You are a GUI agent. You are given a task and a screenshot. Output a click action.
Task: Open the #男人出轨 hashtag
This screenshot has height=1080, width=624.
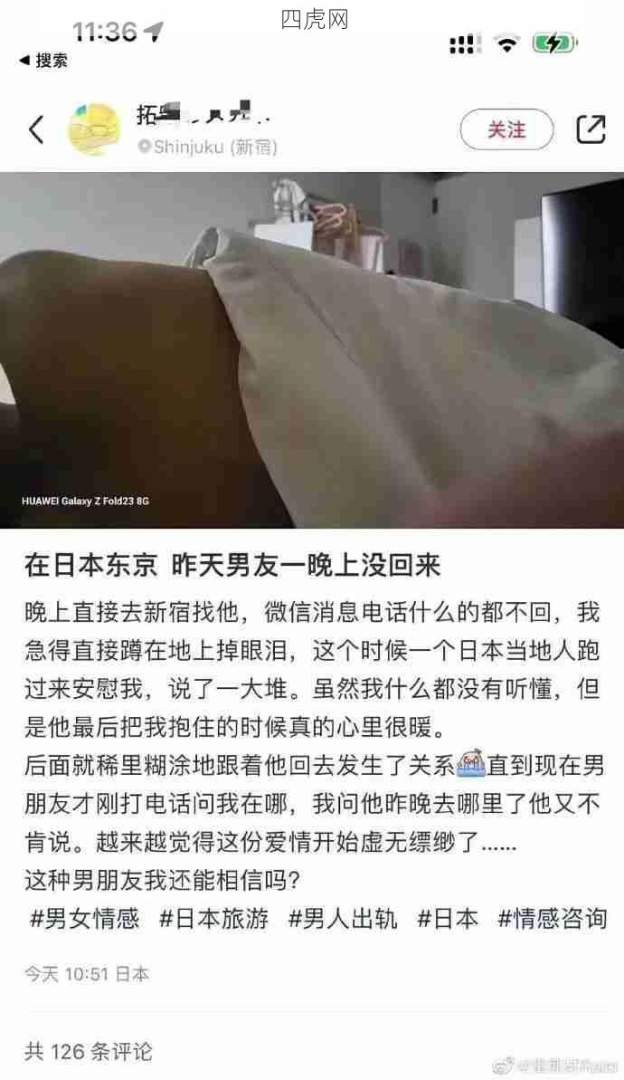[x=342, y=919]
